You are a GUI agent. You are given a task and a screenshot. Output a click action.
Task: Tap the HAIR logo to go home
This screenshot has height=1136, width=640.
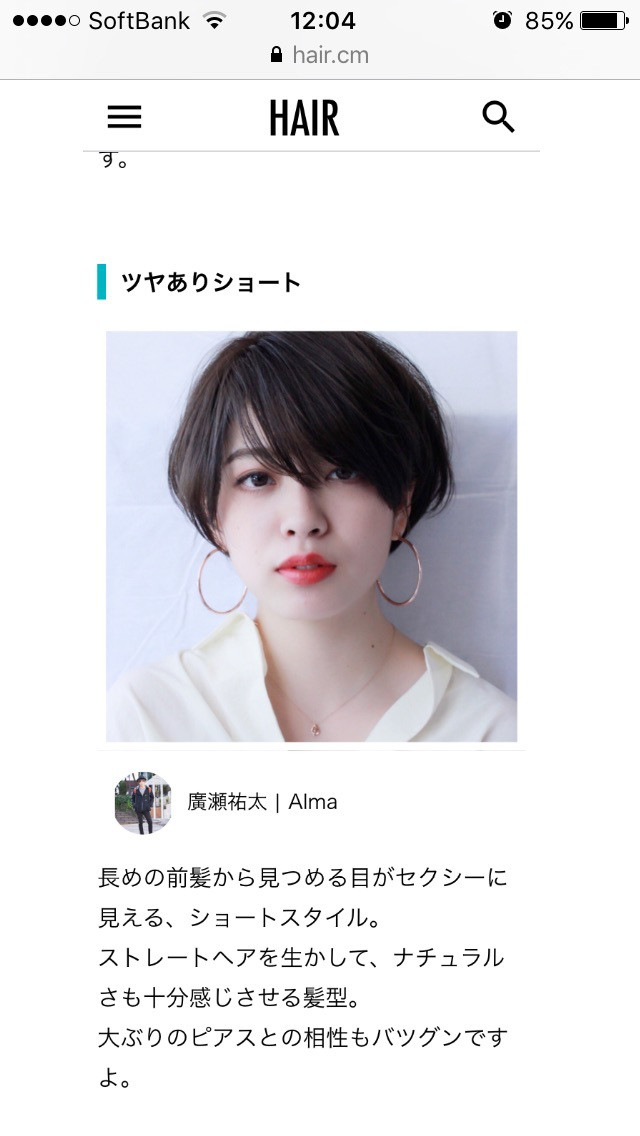[x=304, y=119]
